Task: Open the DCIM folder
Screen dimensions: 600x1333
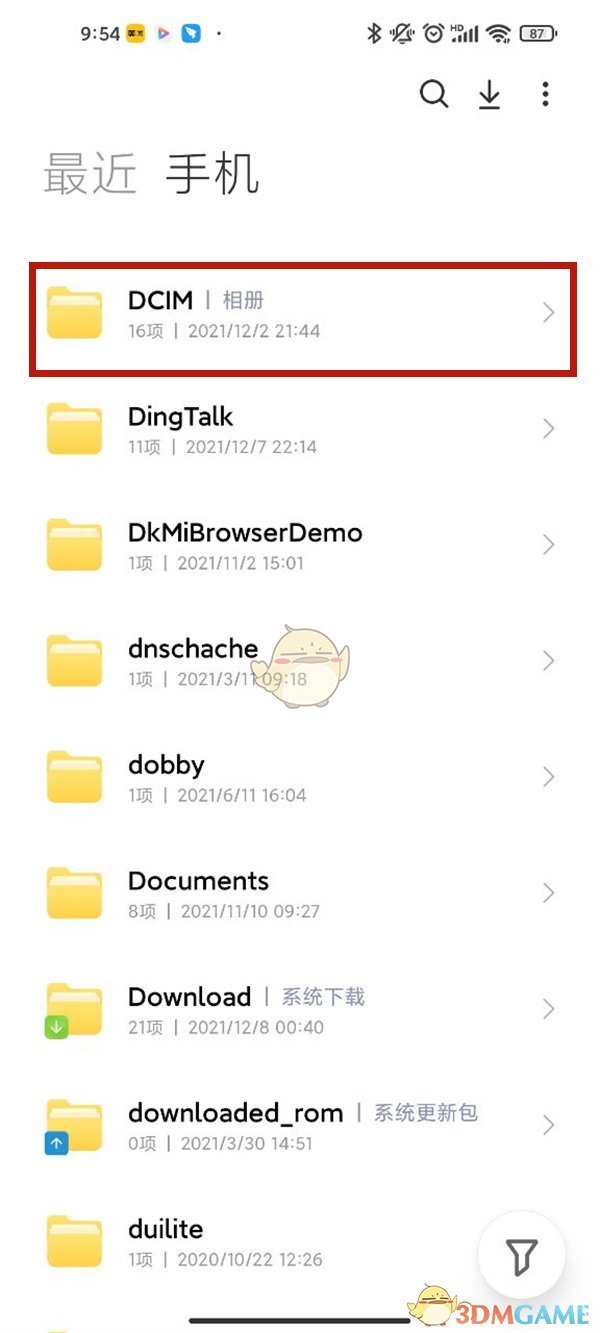Action: point(300,313)
